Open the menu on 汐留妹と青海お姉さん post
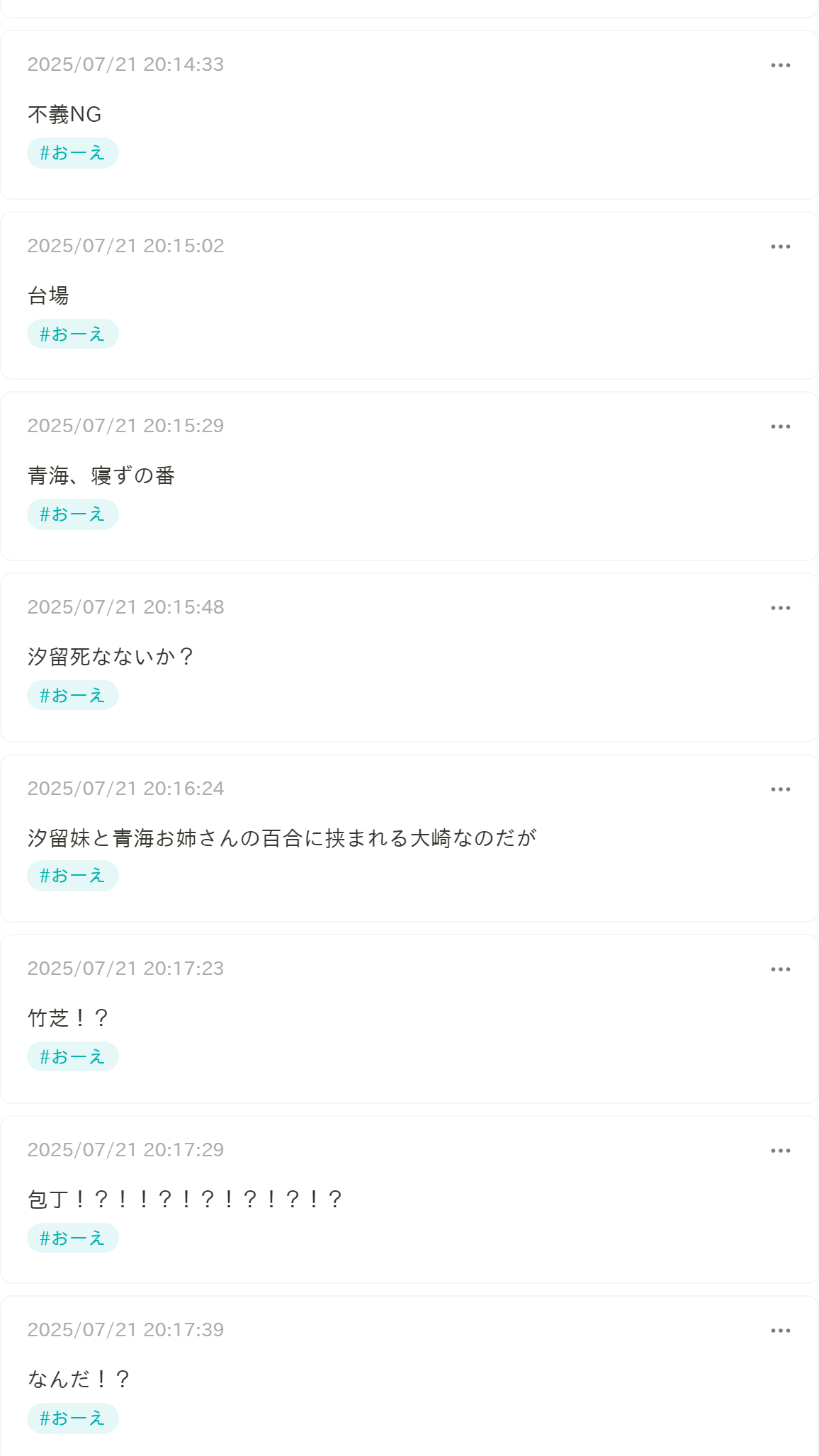This screenshot has height=1456, width=819. coord(780,789)
